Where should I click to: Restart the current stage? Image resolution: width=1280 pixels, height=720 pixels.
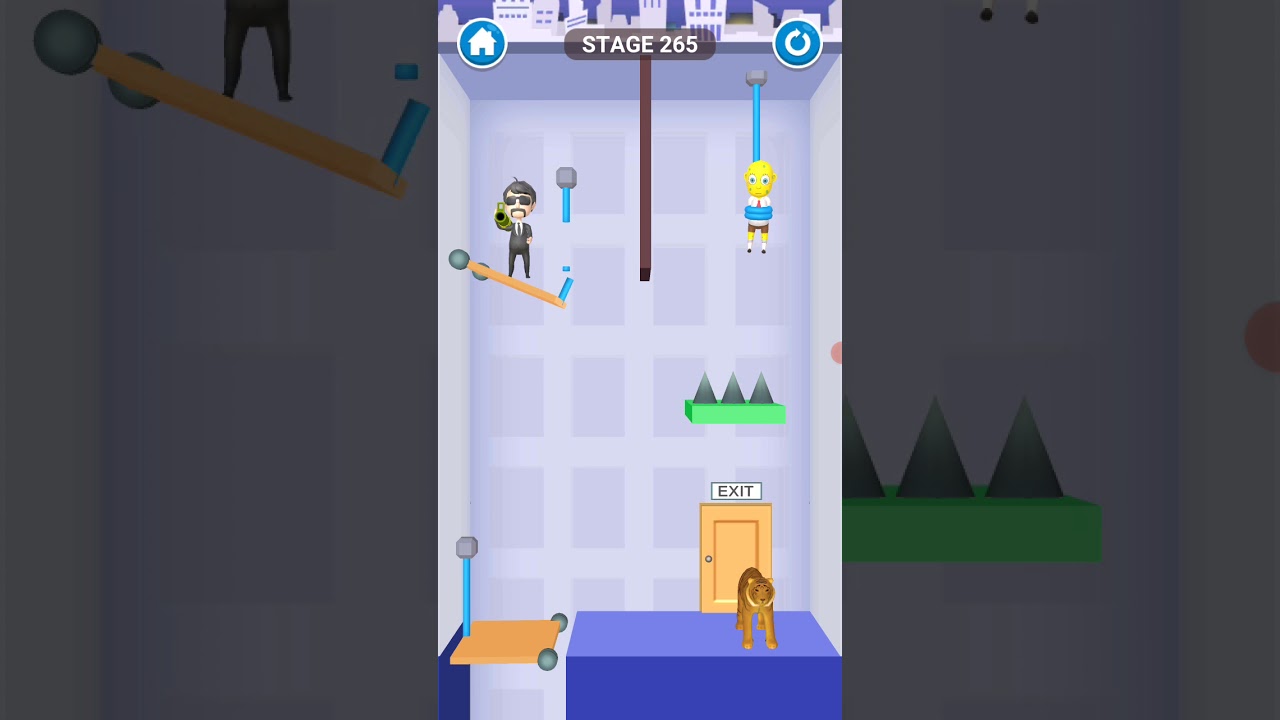[x=797, y=43]
